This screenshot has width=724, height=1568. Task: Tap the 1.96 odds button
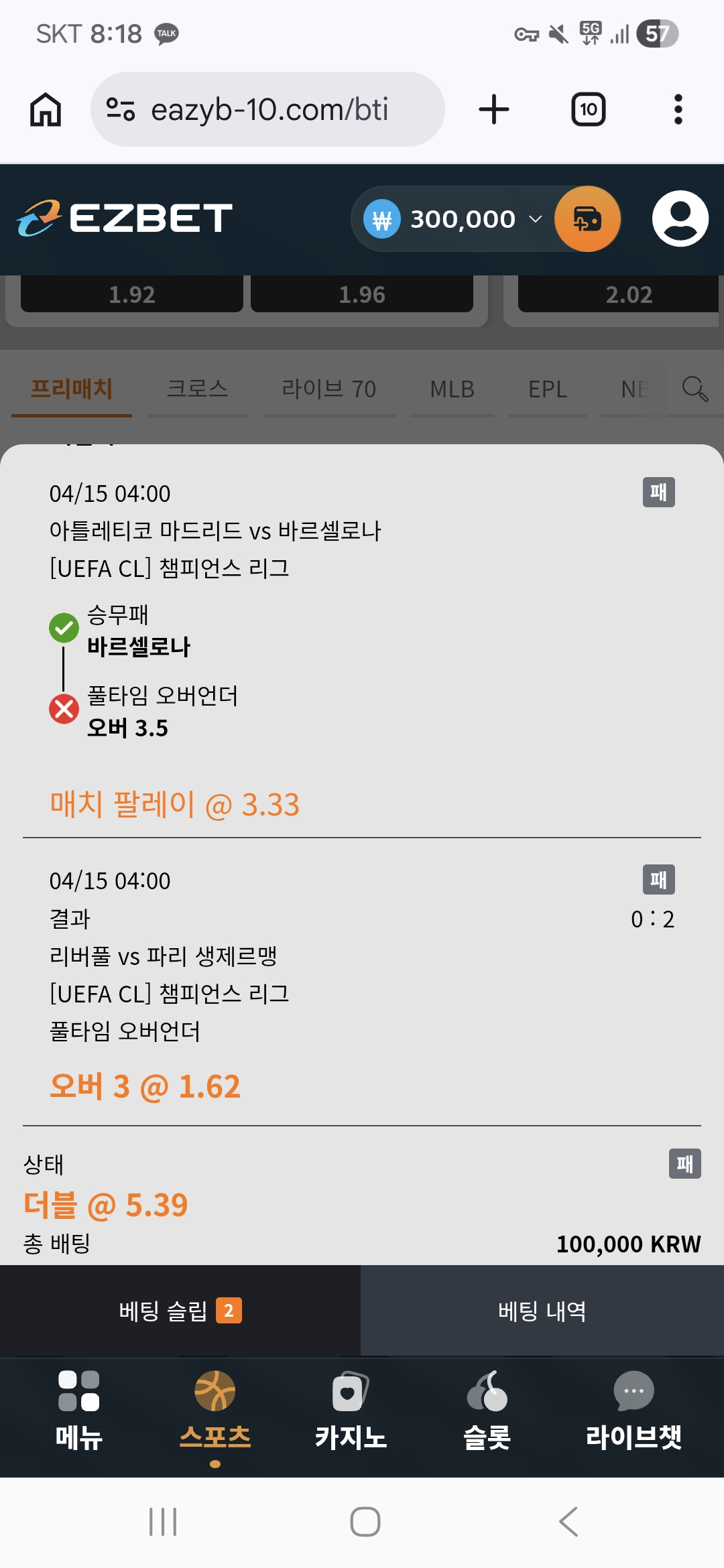(x=363, y=293)
